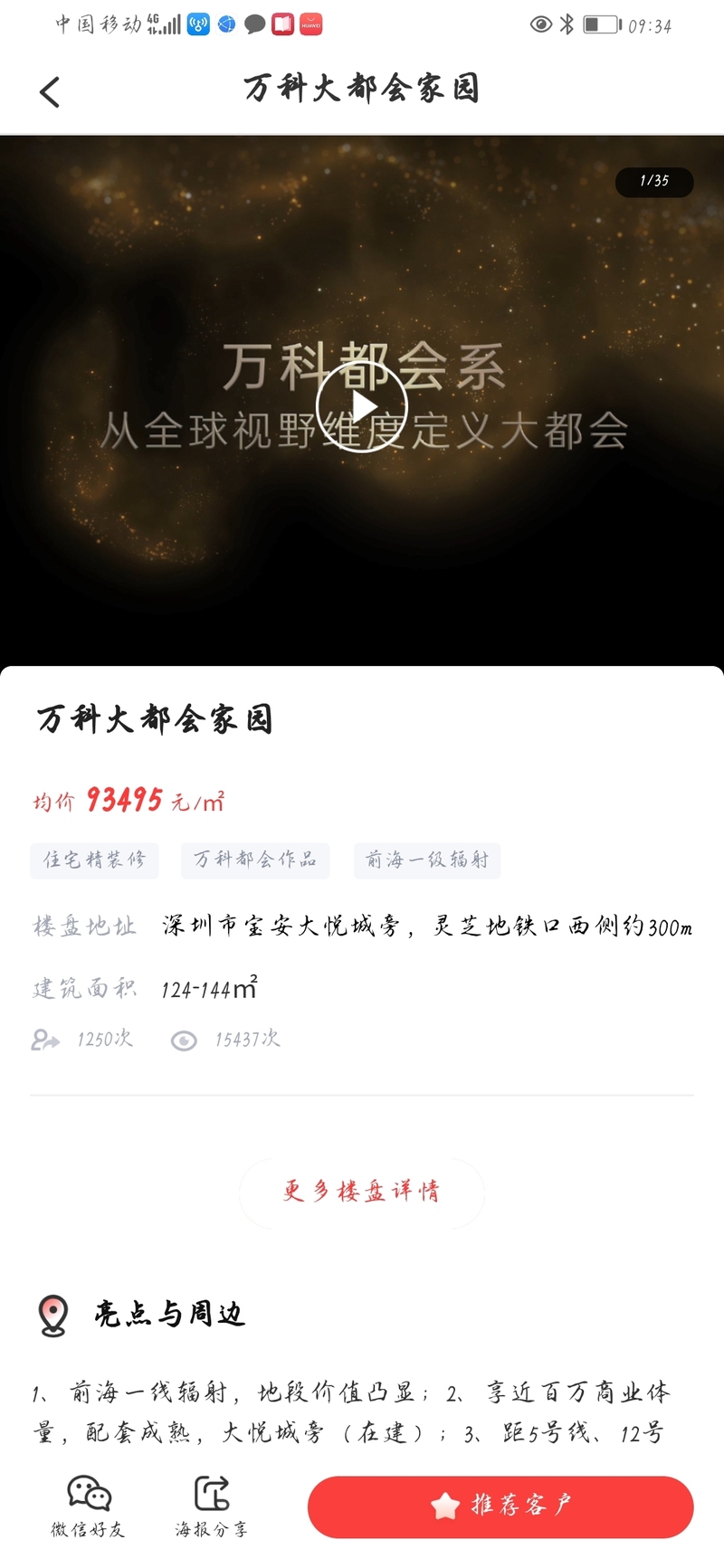Open 海报分享 poster sharing
The height and width of the screenshot is (1568, 724).
coord(212,1506)
